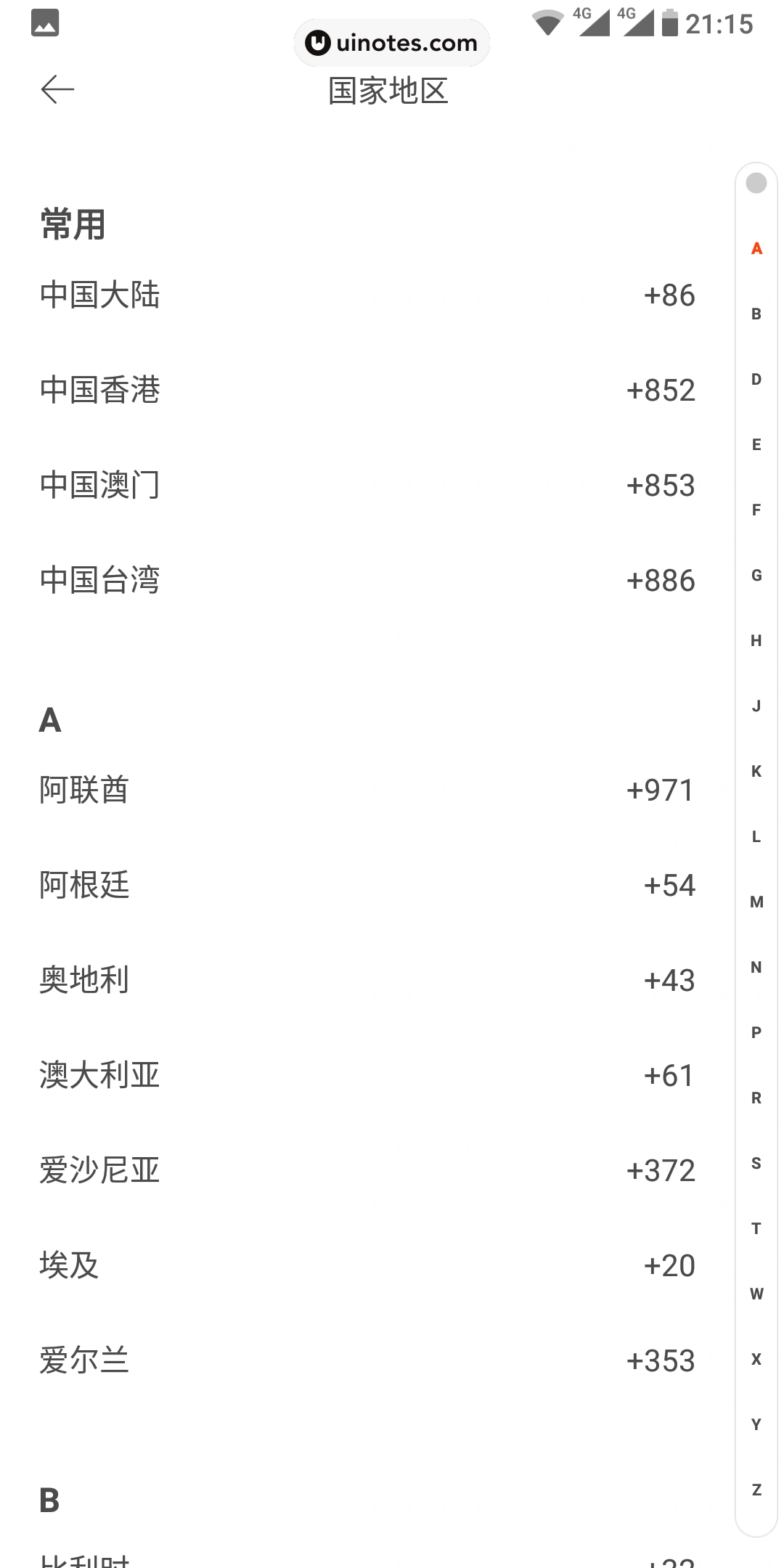Select 中国香港 from common list
784x1568 pixels.
363,390
